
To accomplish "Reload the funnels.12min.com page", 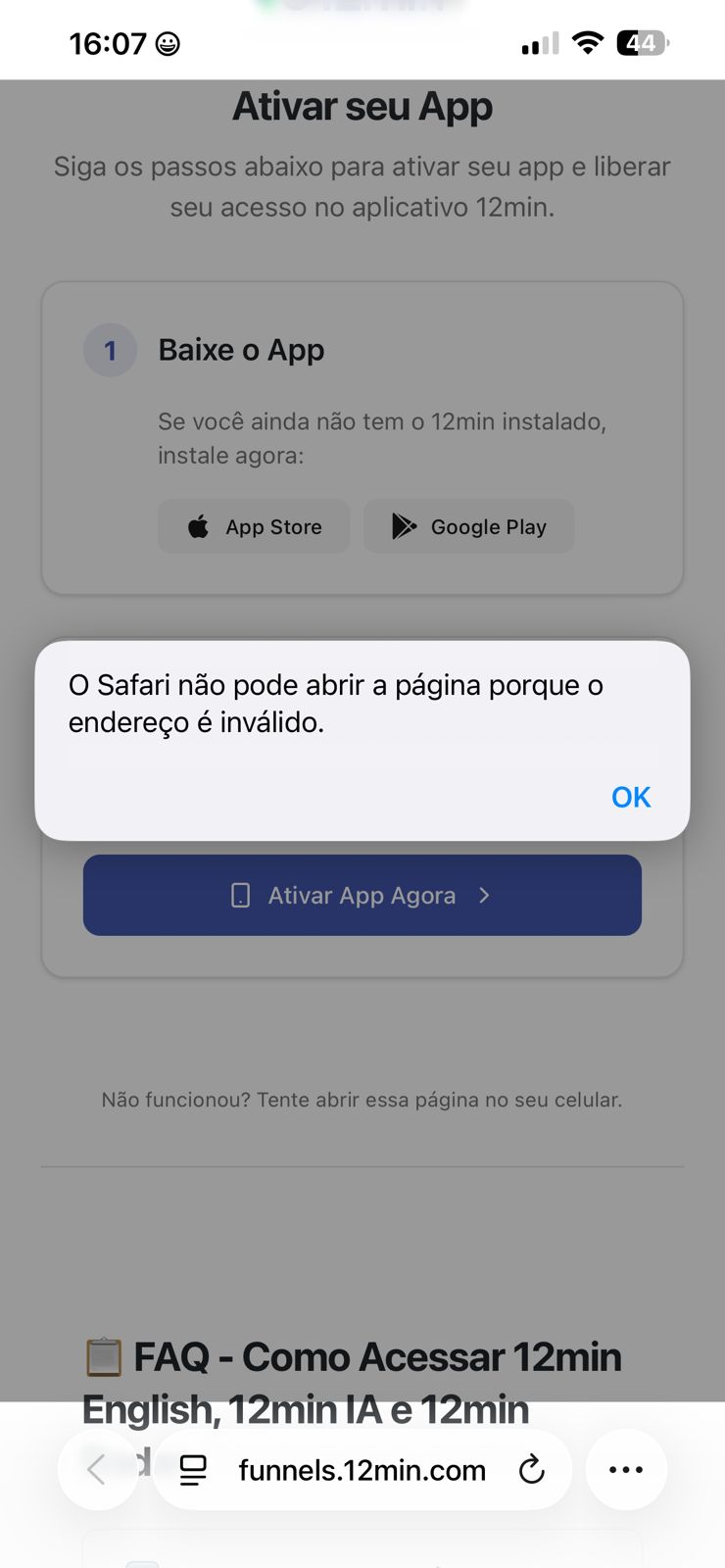I will click(531, 1469).
